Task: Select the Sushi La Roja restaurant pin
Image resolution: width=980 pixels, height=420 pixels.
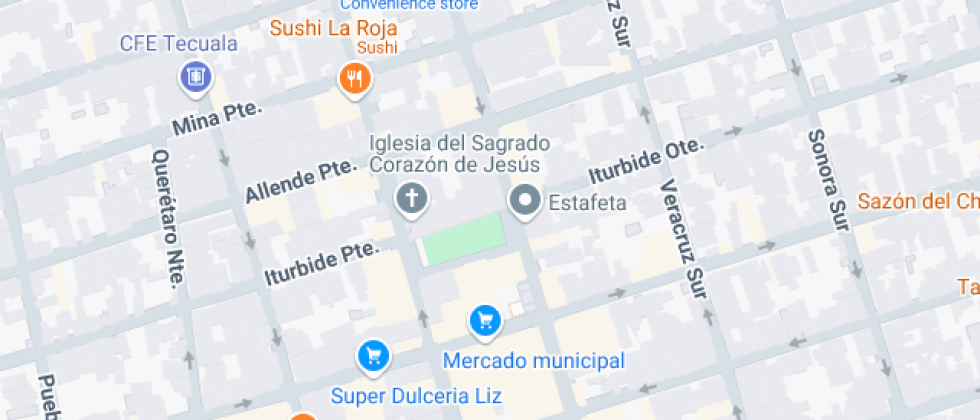Action: [x=353, y=77]
